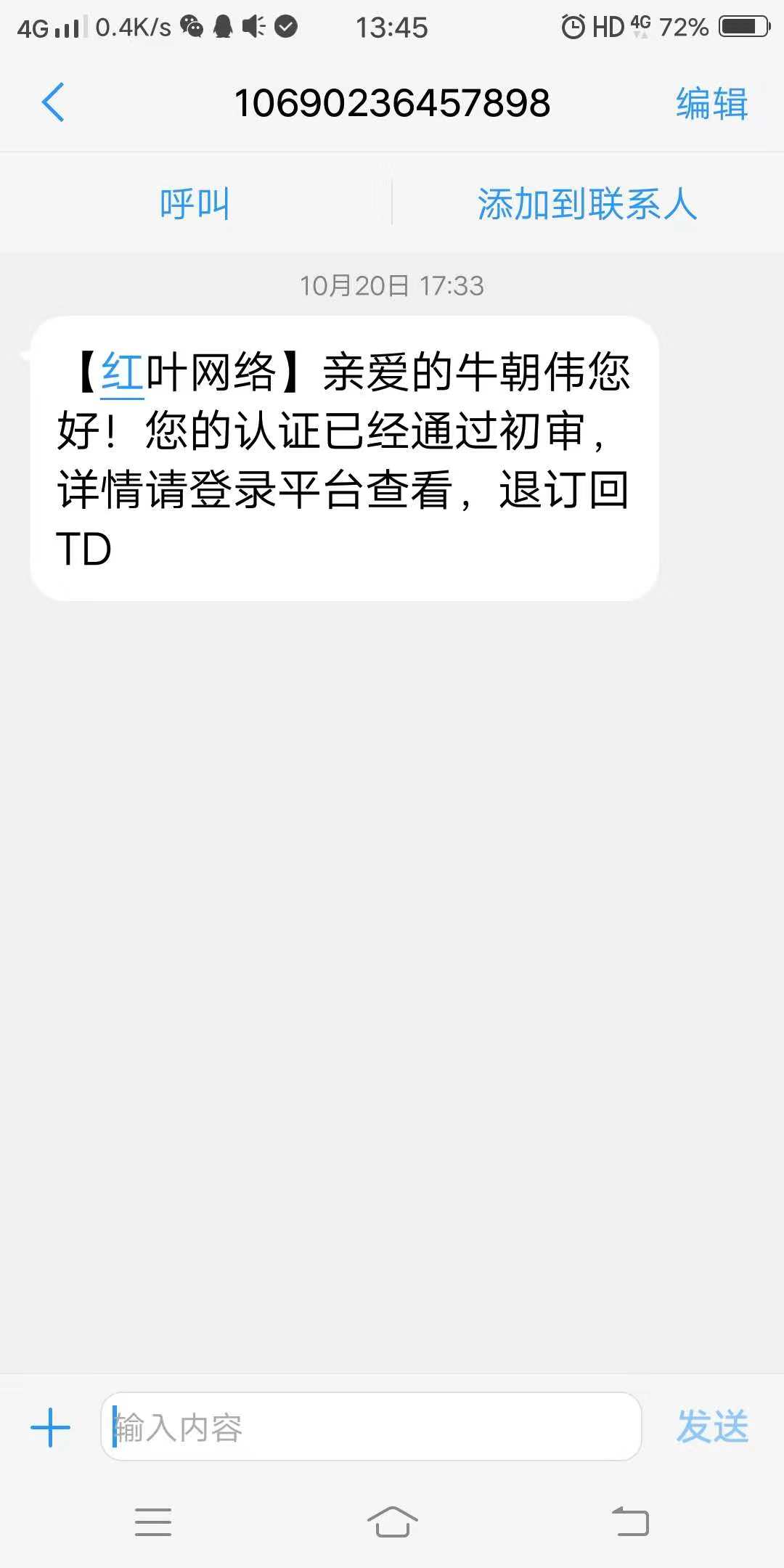Viewport: 784px width, 1568px height.
Task: Open the plus attachment menu
Action: [51, 1427]
